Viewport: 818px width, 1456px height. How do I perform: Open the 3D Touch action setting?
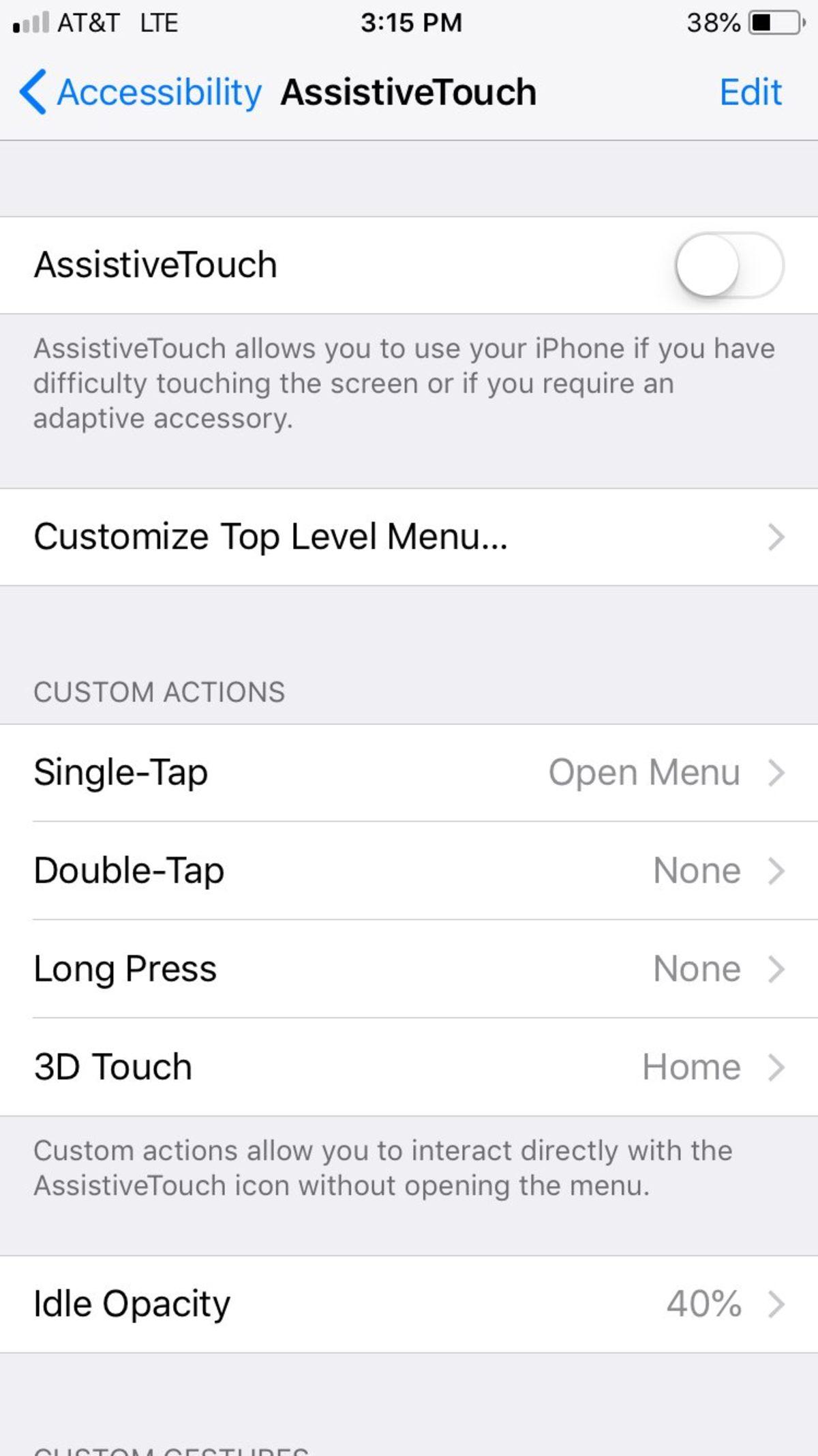pyautogui.click(x=409, y=1067)
